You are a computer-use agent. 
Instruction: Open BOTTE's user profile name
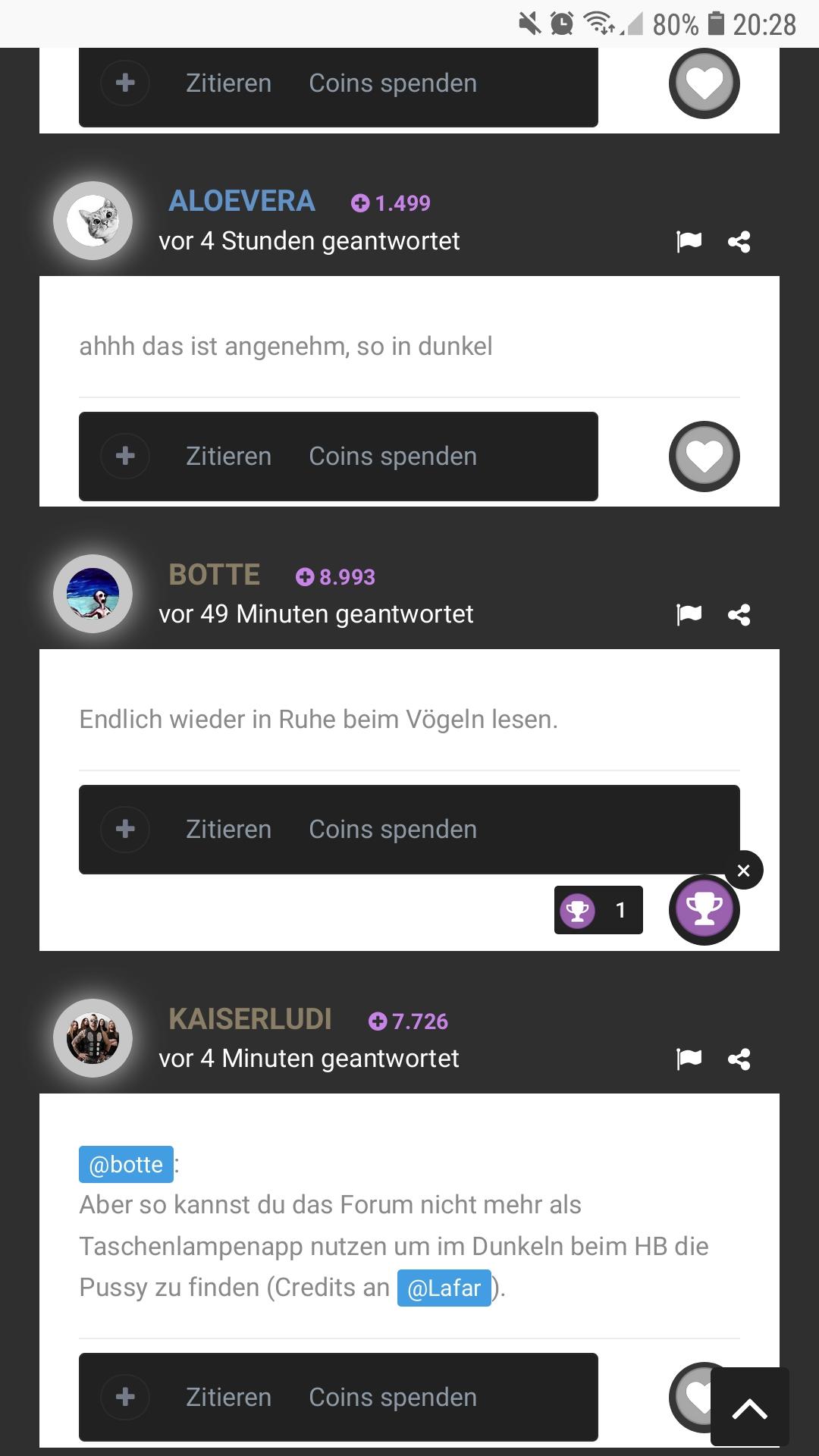(x=215, y=575)
